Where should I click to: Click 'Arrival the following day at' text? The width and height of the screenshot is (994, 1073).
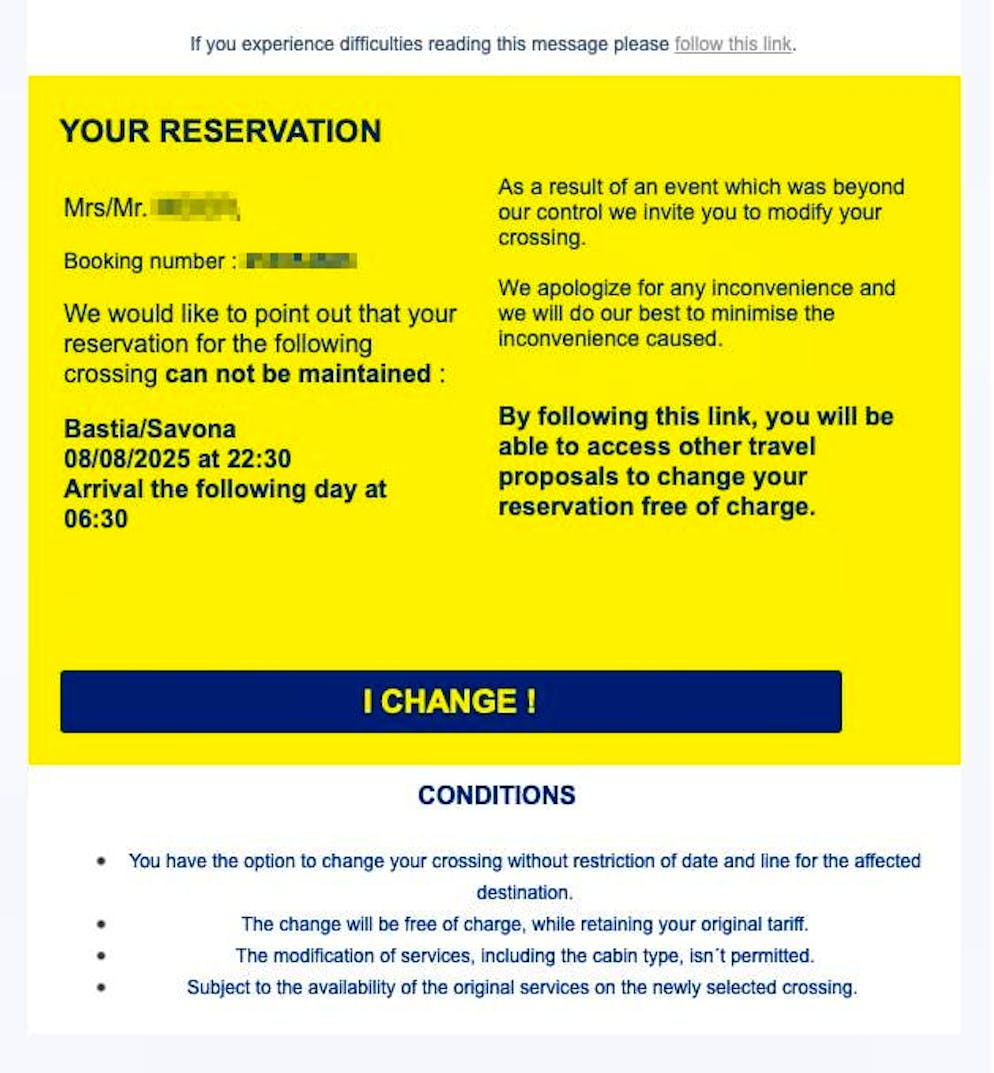pyautogui.click(x=225, y=489)
